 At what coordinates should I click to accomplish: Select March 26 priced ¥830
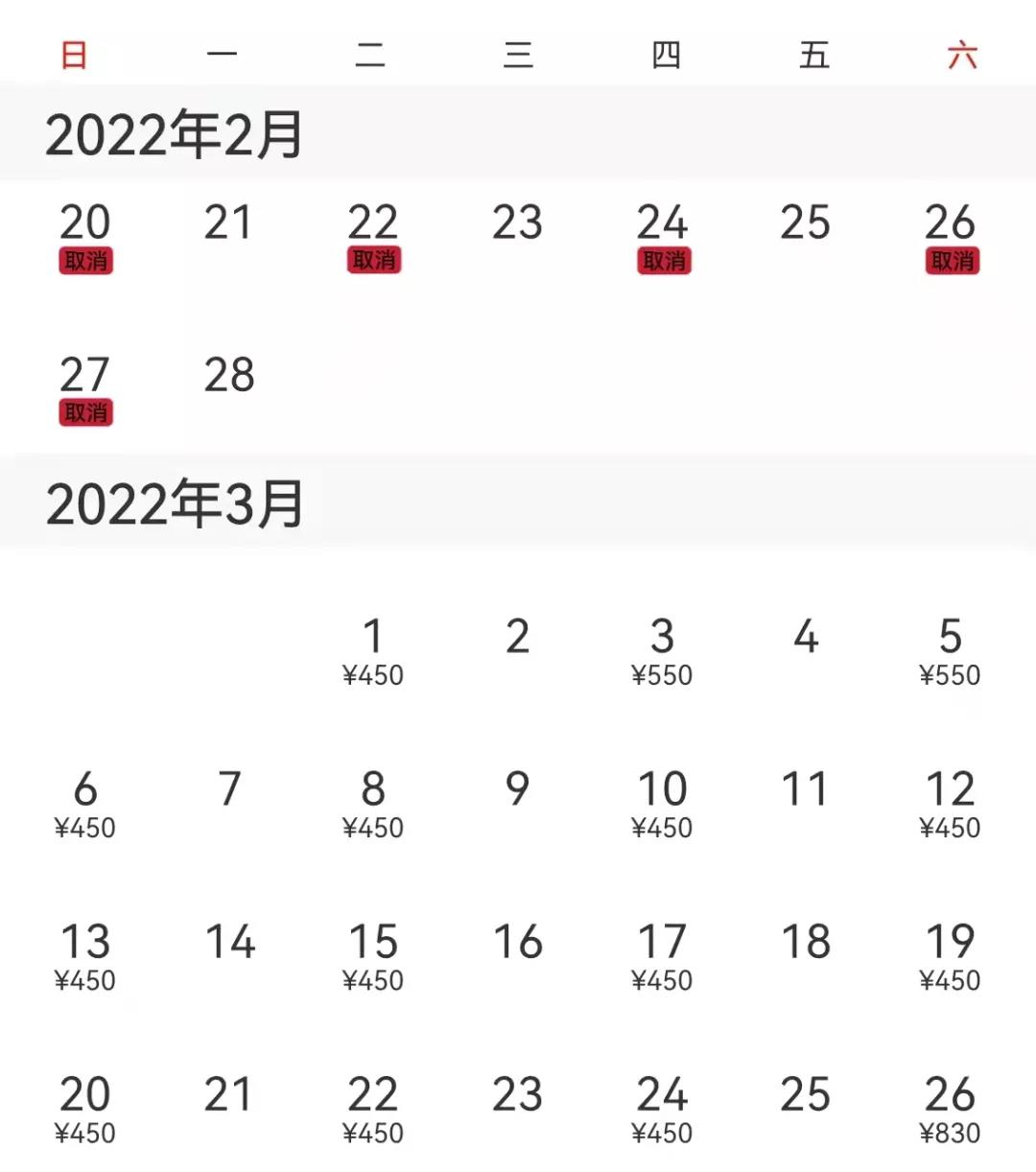949,1110
